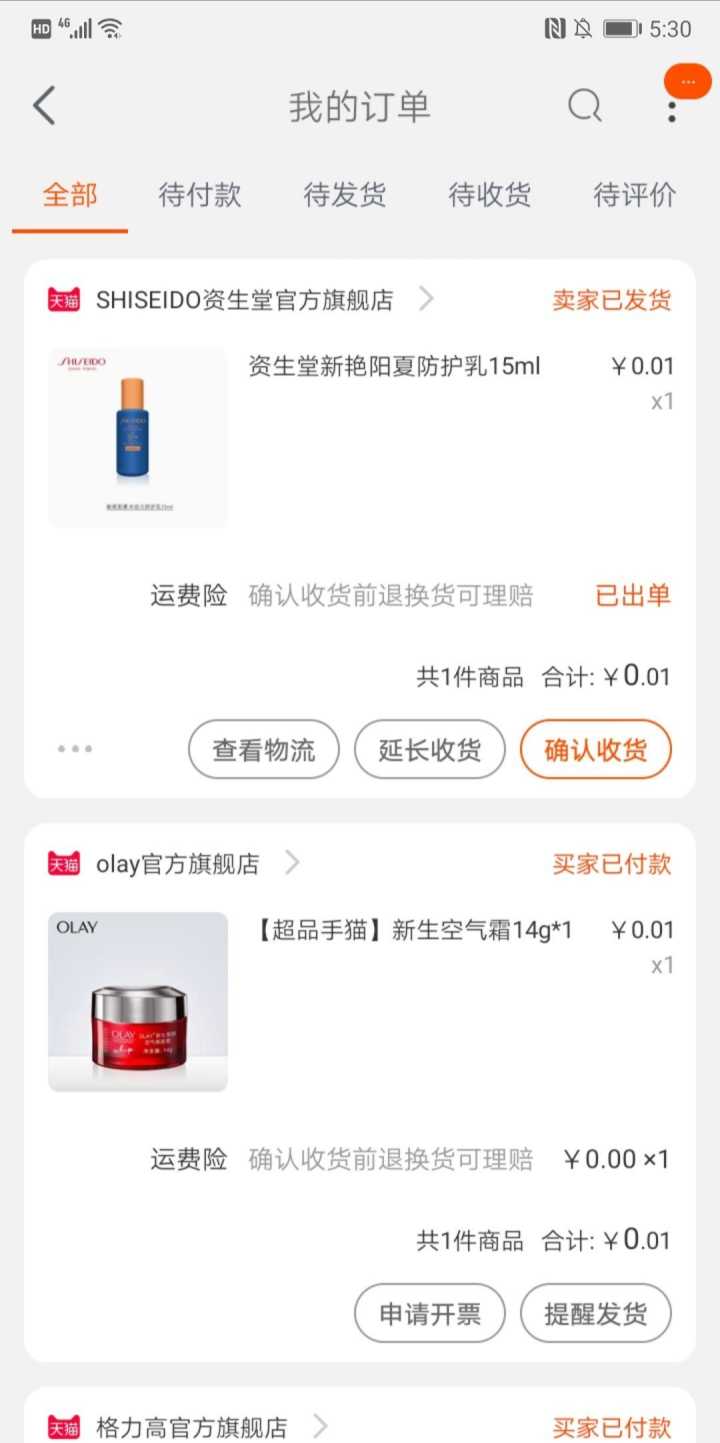Switch to the 全部 tab

coord(70,195)
